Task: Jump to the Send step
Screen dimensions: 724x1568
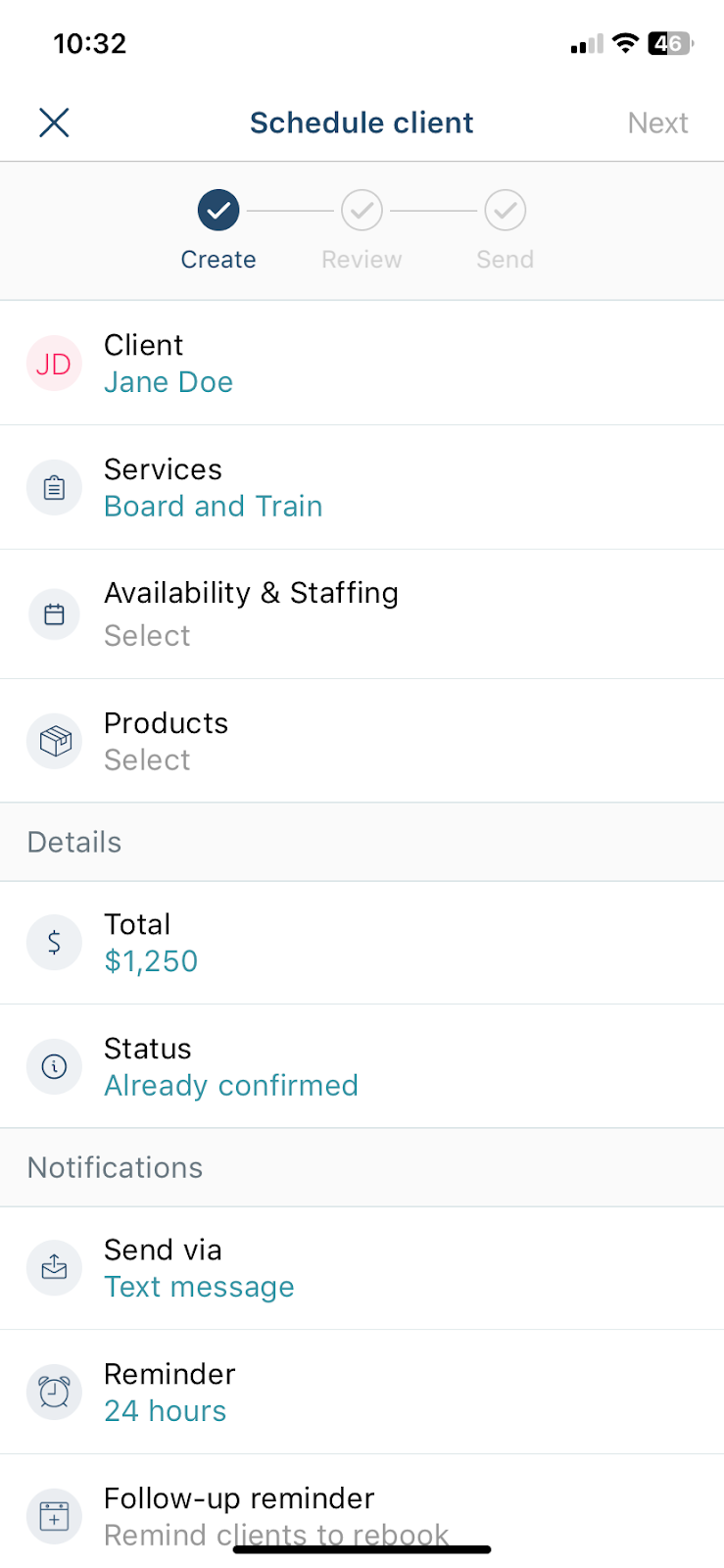Action: [505, 230]
